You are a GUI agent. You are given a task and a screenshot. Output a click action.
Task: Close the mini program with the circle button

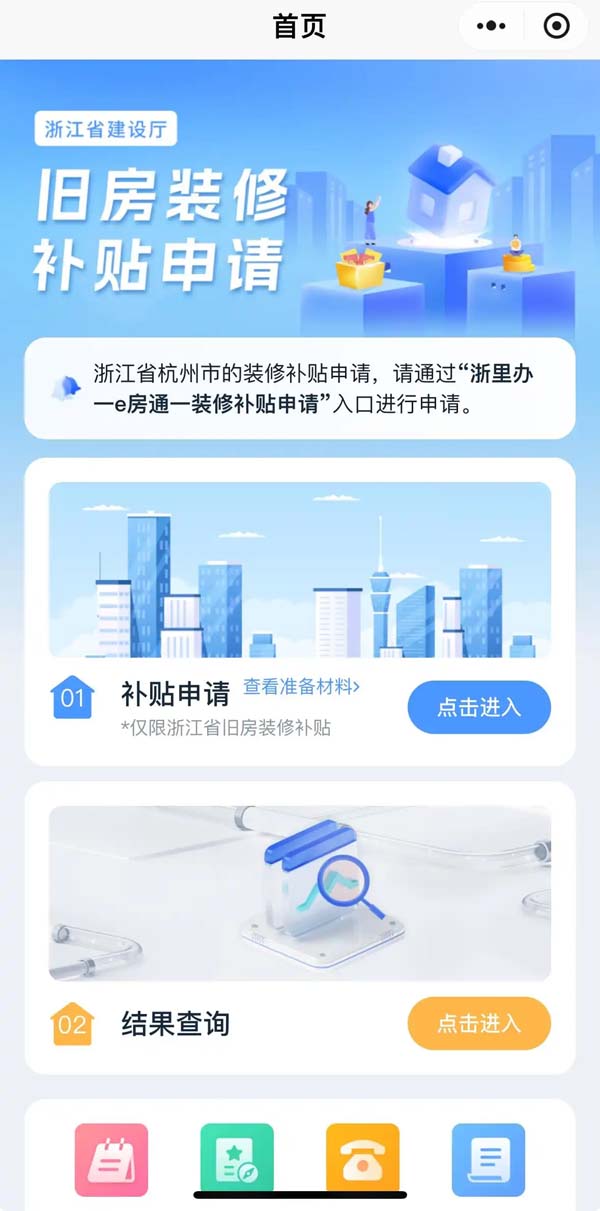(x=556, y=26)
